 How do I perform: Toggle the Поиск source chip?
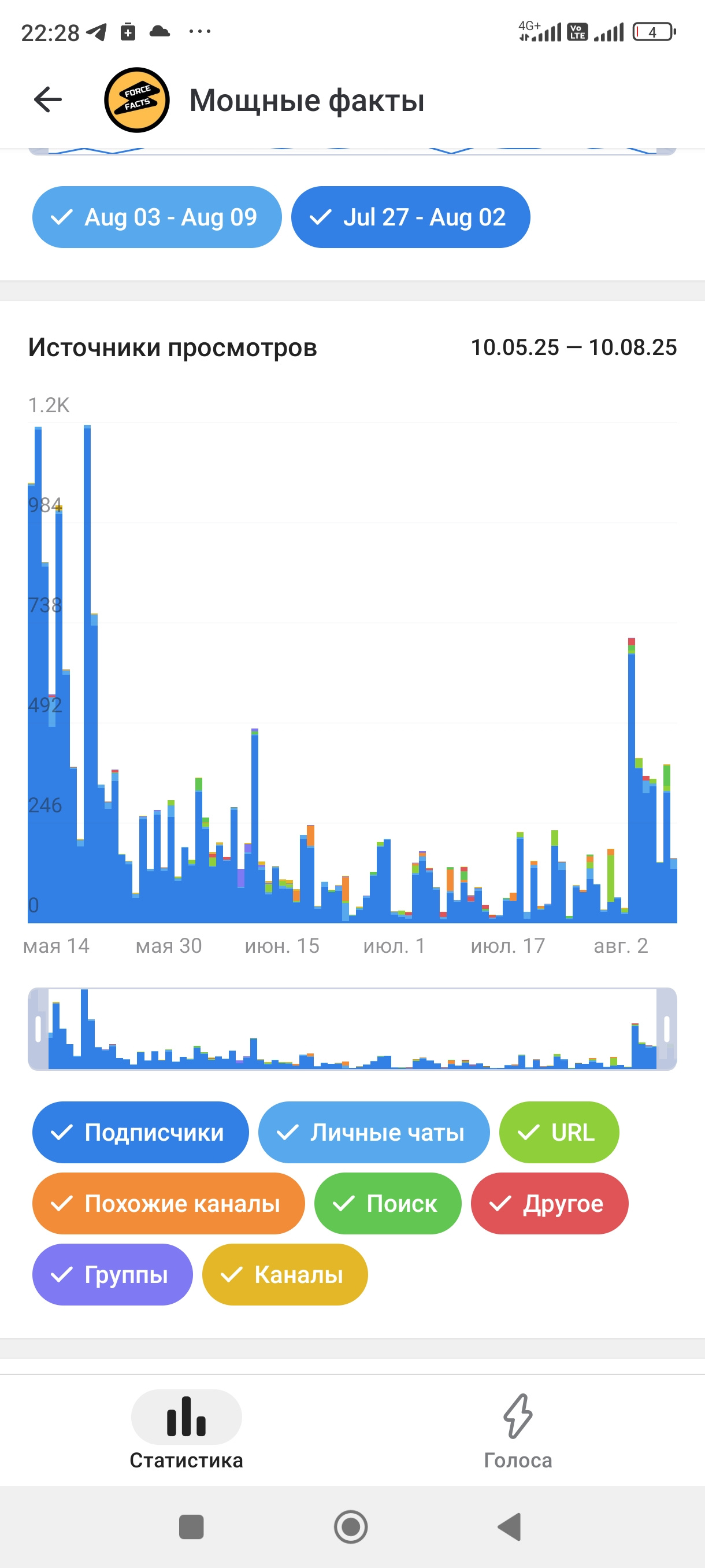tap(388, 1203)
